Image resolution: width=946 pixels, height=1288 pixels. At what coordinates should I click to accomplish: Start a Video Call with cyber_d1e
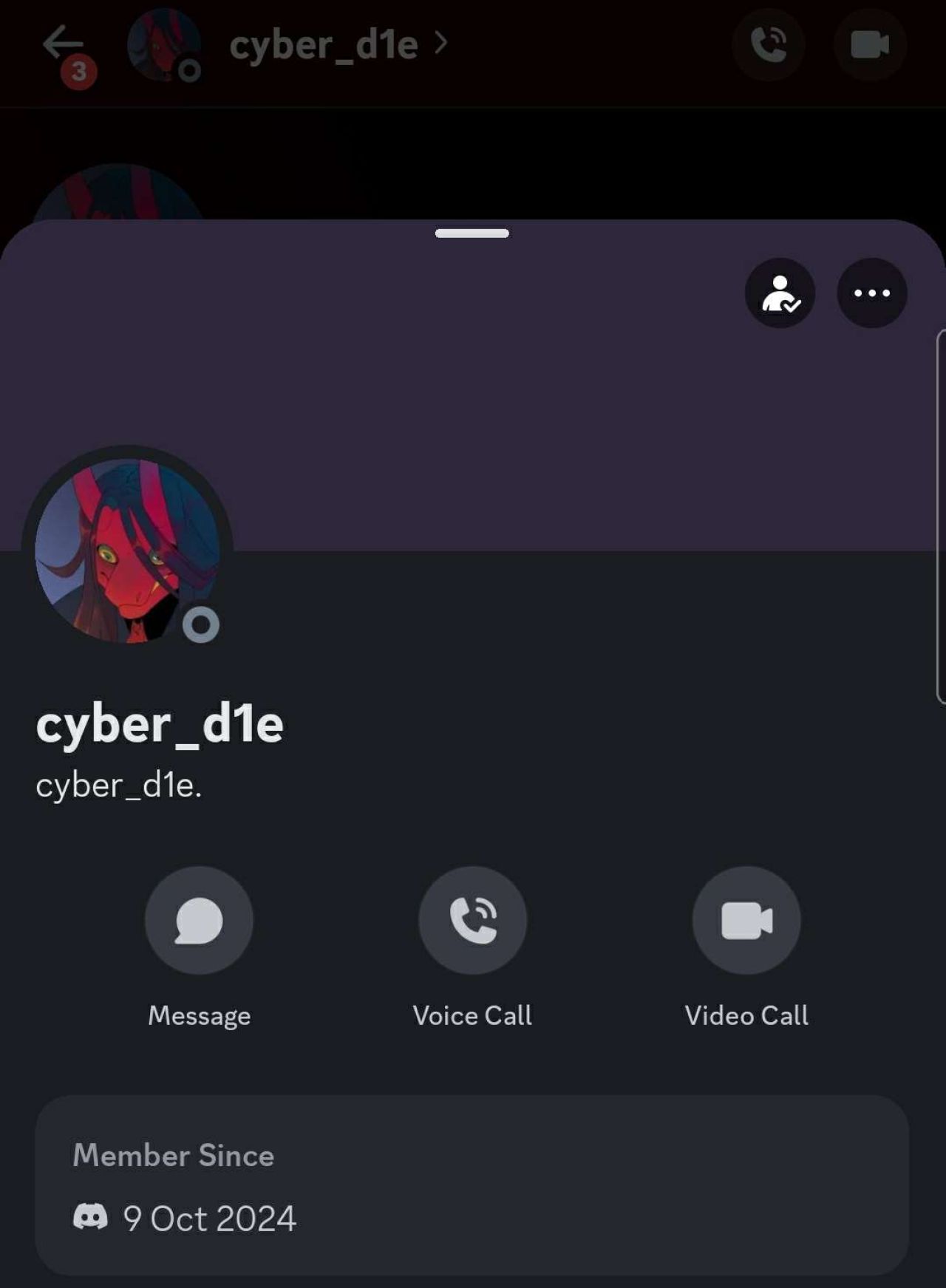[x=746, y=920]
